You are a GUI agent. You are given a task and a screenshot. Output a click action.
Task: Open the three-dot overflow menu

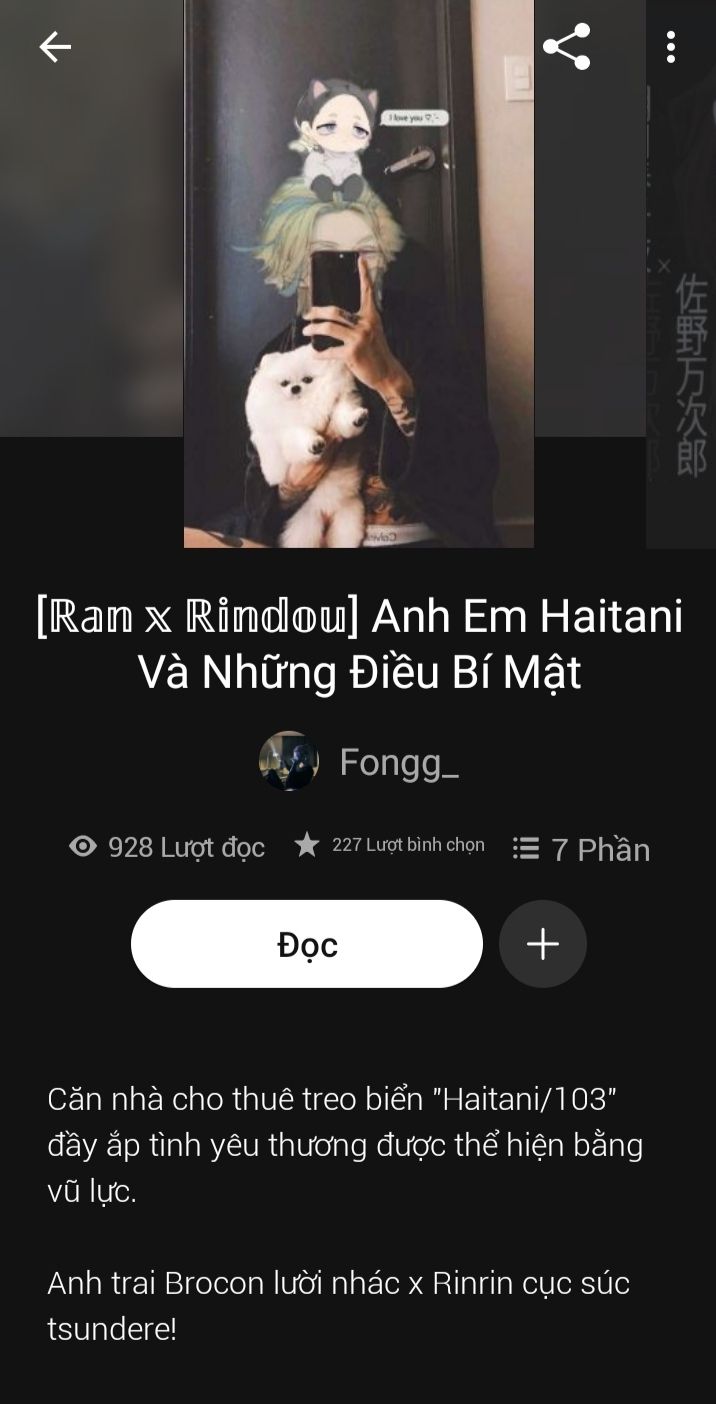click(x=670, y=47)
